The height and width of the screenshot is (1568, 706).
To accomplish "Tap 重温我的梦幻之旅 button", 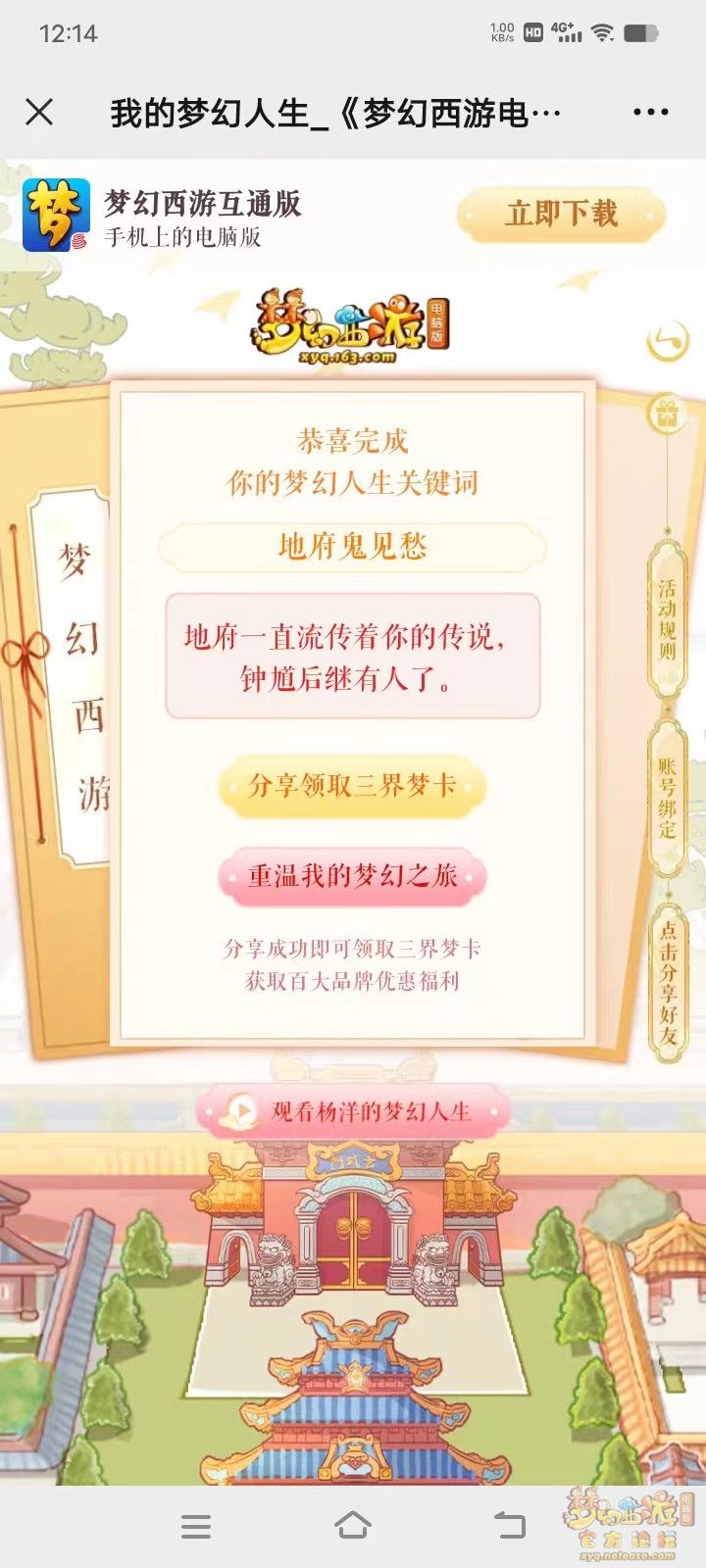I will tap(352, 875).
